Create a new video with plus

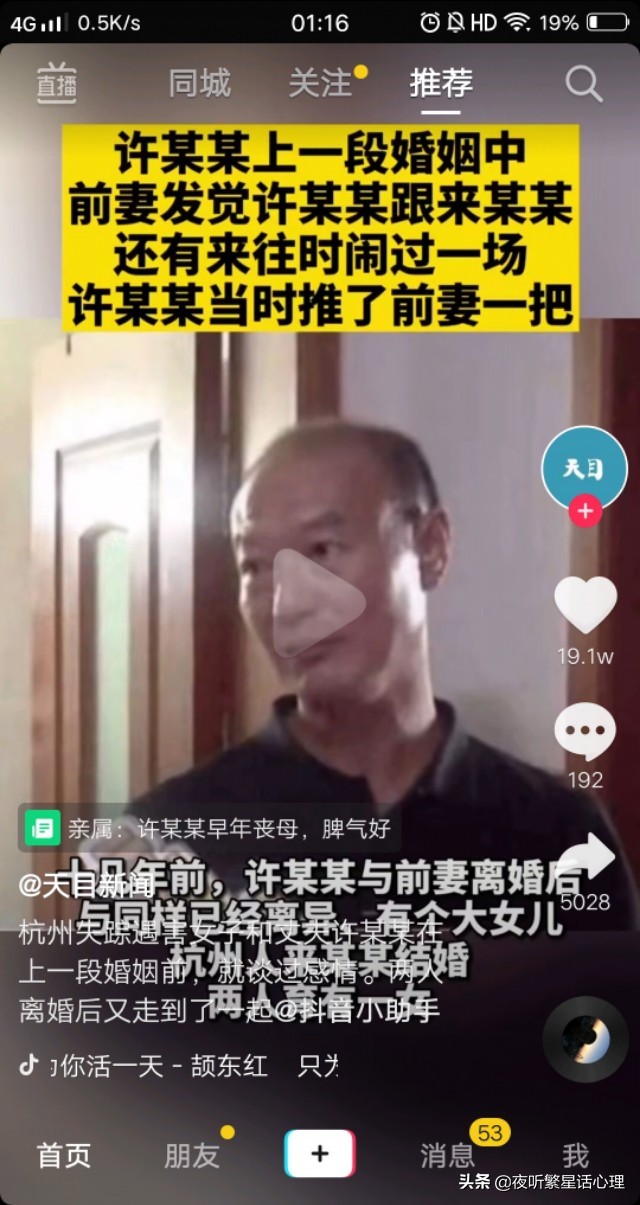point(320,1154)
